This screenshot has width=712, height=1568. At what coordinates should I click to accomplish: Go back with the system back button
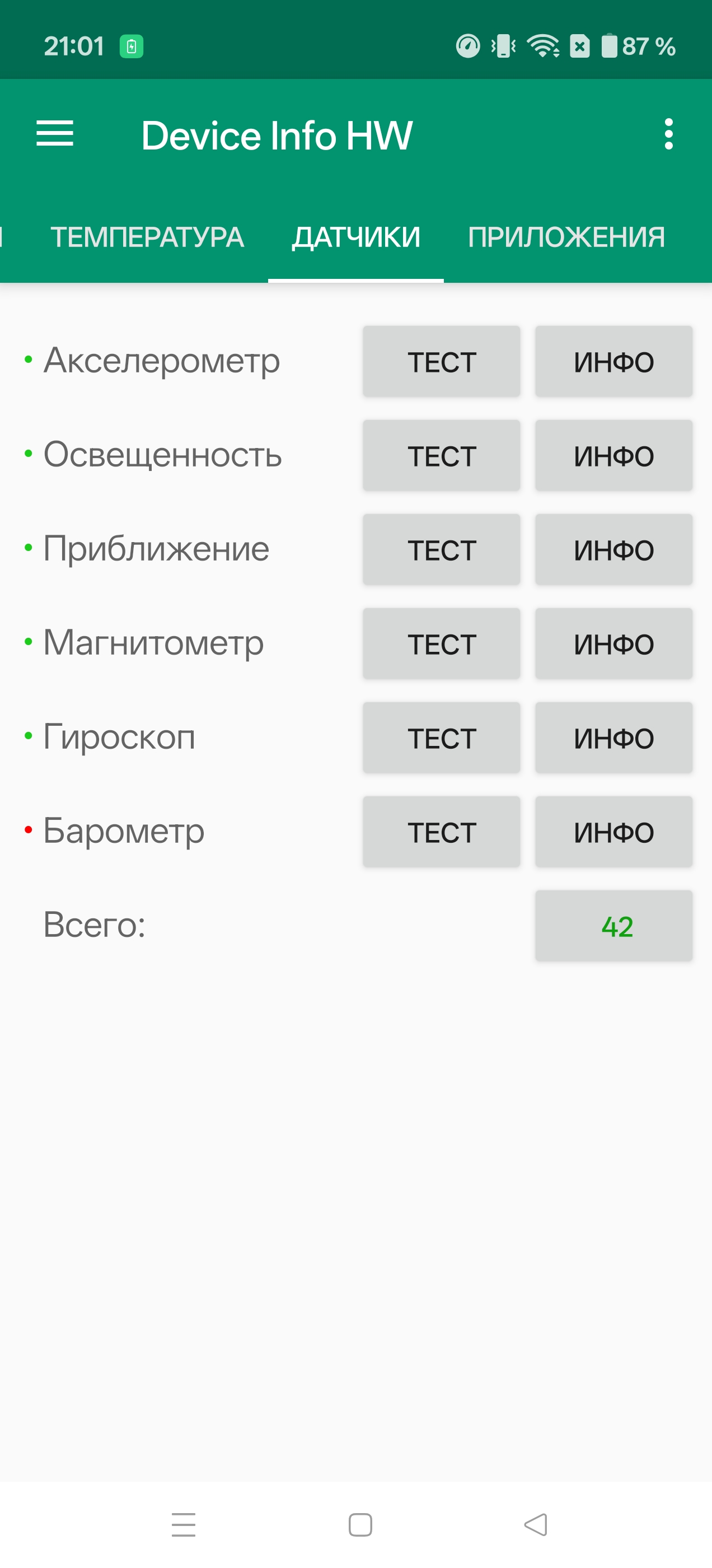[536, 1525]
